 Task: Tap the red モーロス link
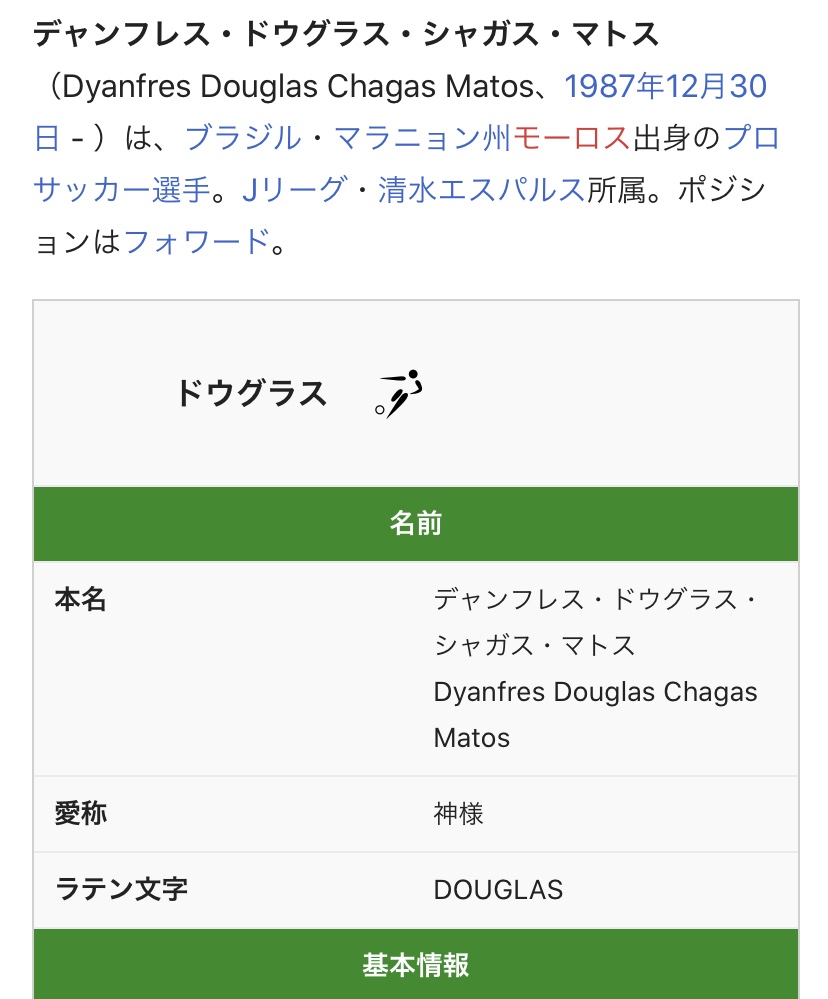[x=571, y=138]
